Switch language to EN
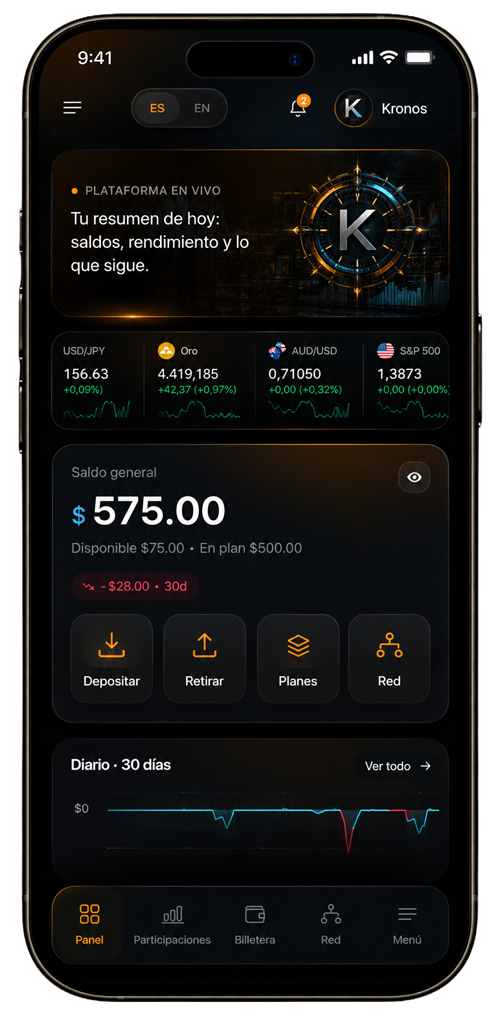The height and width of the screenshot is (1018, 500). coord(202,108)
